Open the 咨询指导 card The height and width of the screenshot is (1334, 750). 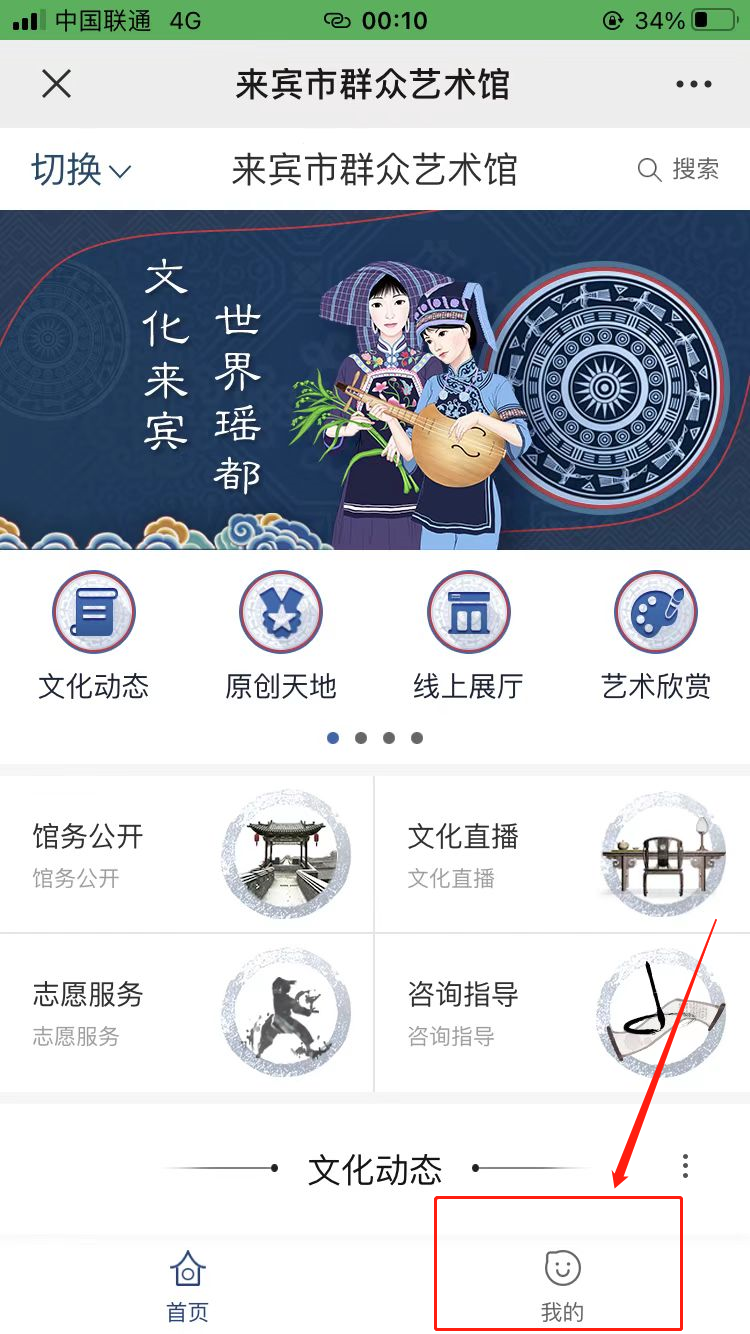coord(562,1012)
